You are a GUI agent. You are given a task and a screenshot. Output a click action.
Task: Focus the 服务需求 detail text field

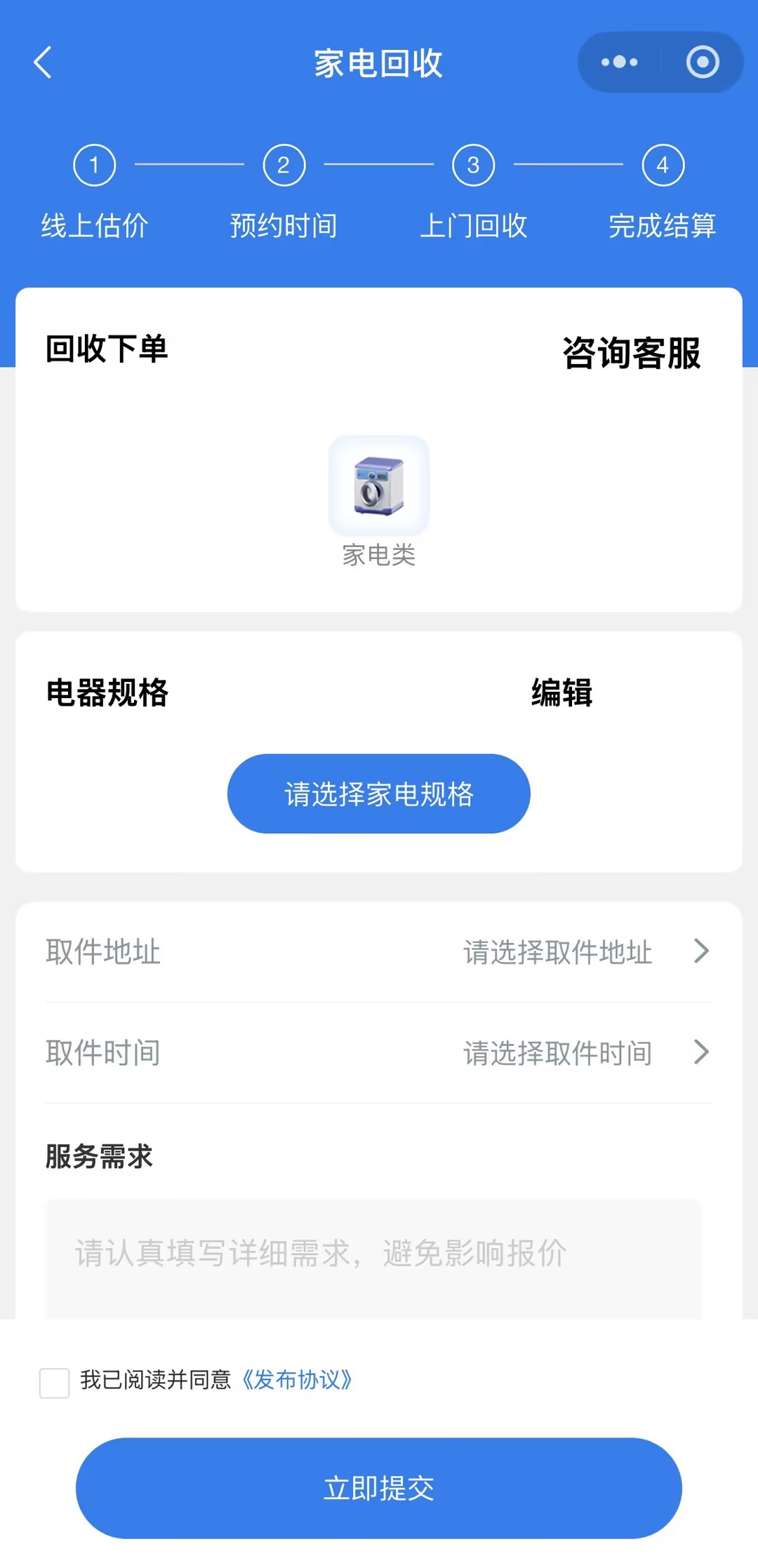pyautogui.click(x=373, y=1256)
